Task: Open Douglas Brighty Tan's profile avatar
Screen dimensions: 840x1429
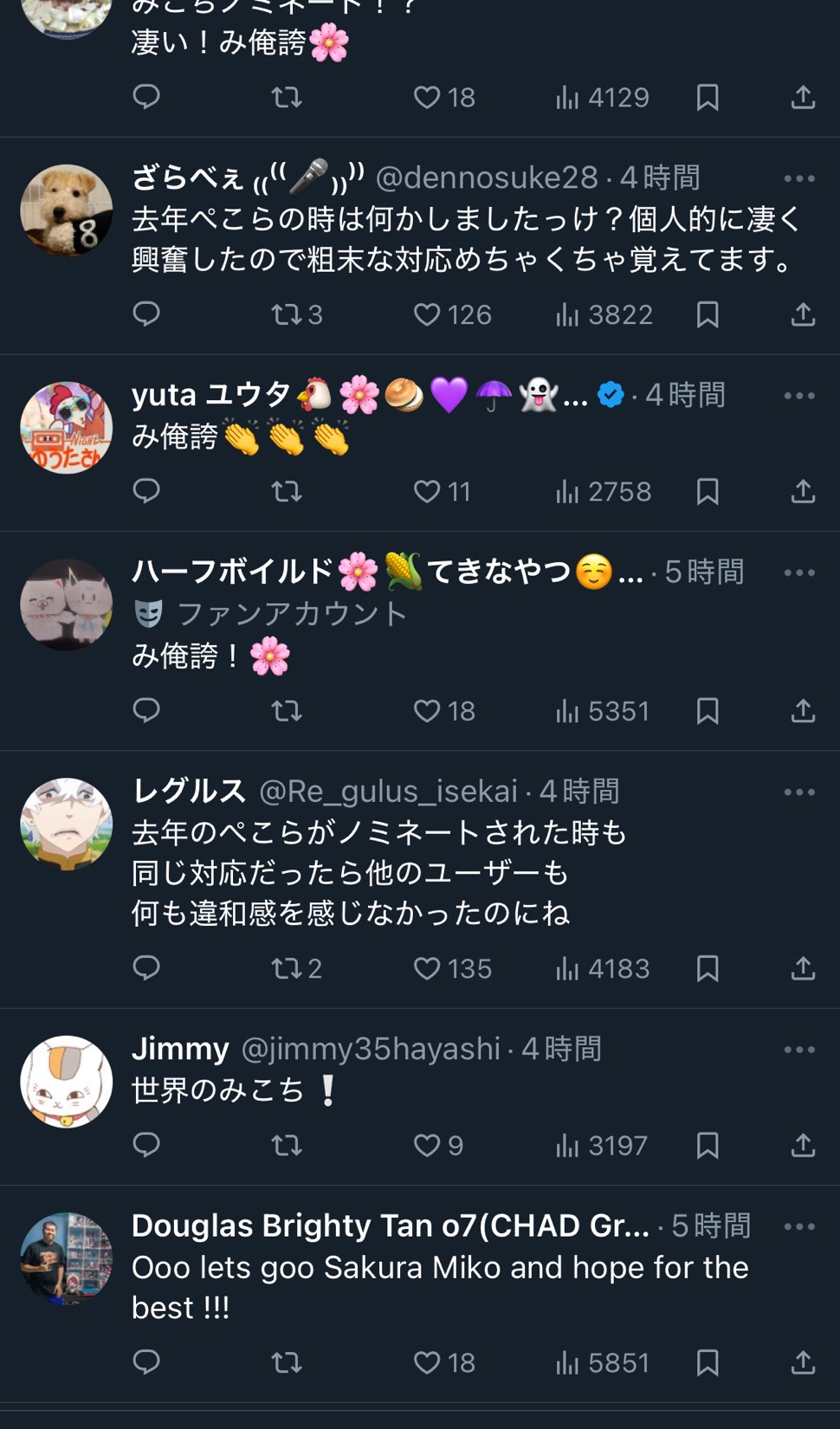Action: (67, 1258)
